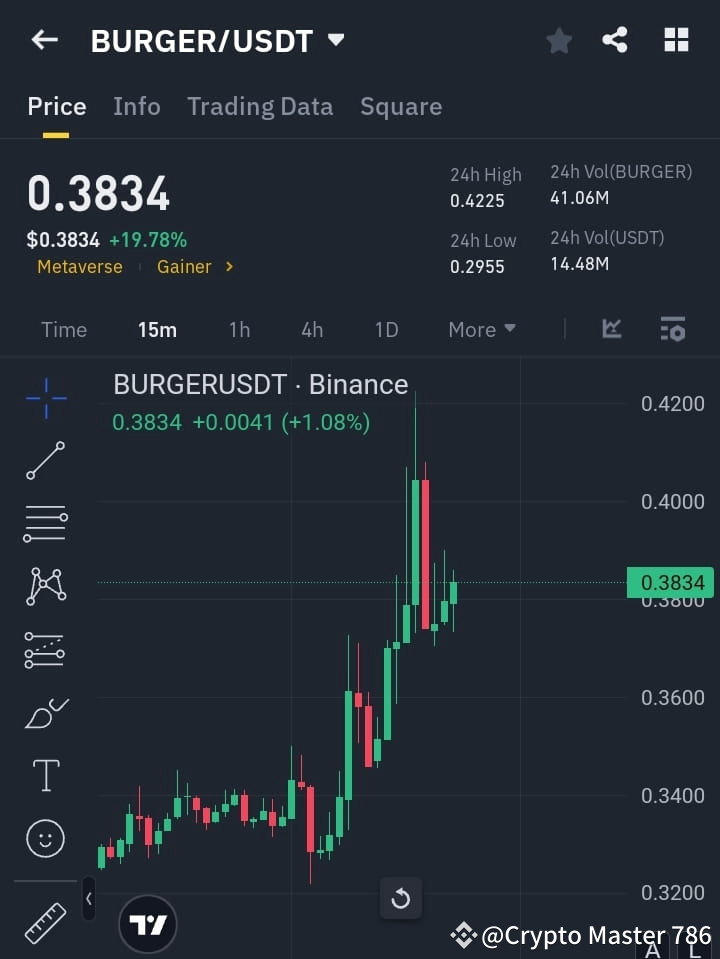
Task: Expand the More timeframe options dropdown
Action: pos(481,329)
